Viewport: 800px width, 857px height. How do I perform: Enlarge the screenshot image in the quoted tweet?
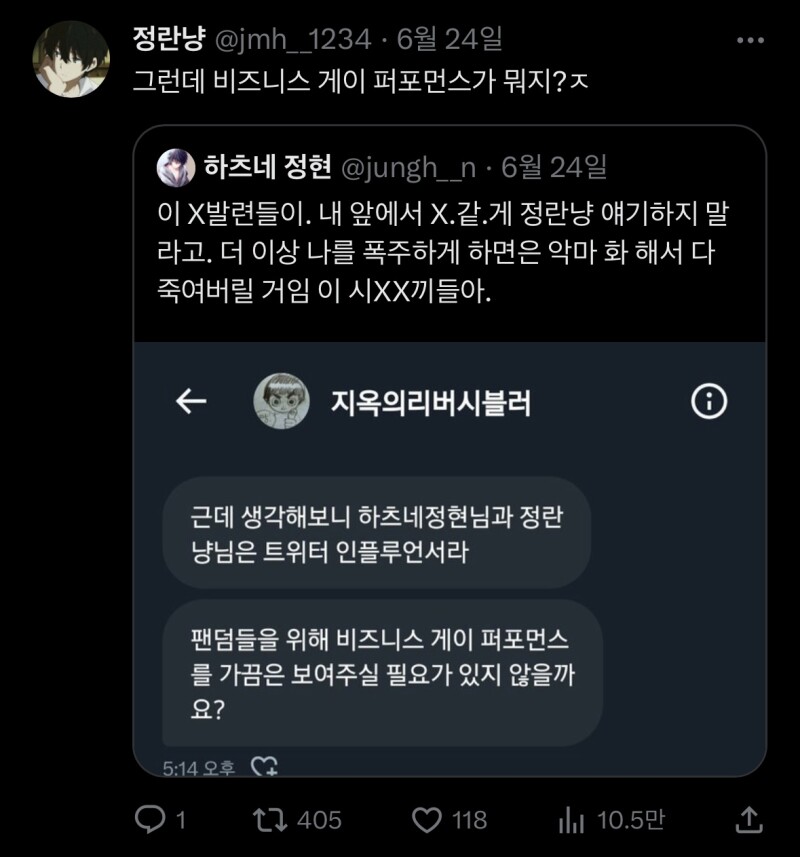(x=450, y=558)
